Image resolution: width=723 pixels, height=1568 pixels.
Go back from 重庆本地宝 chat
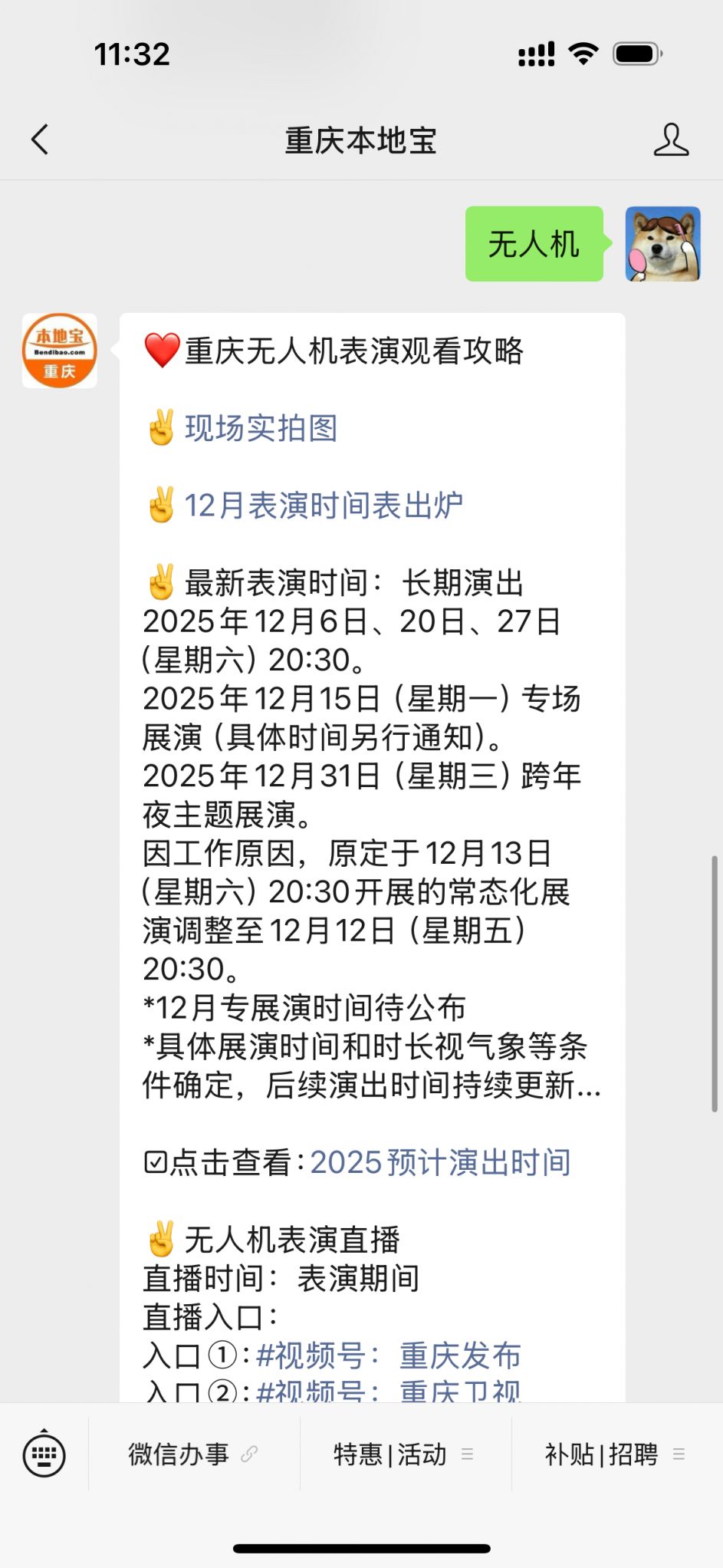click(x=40, y=140)
